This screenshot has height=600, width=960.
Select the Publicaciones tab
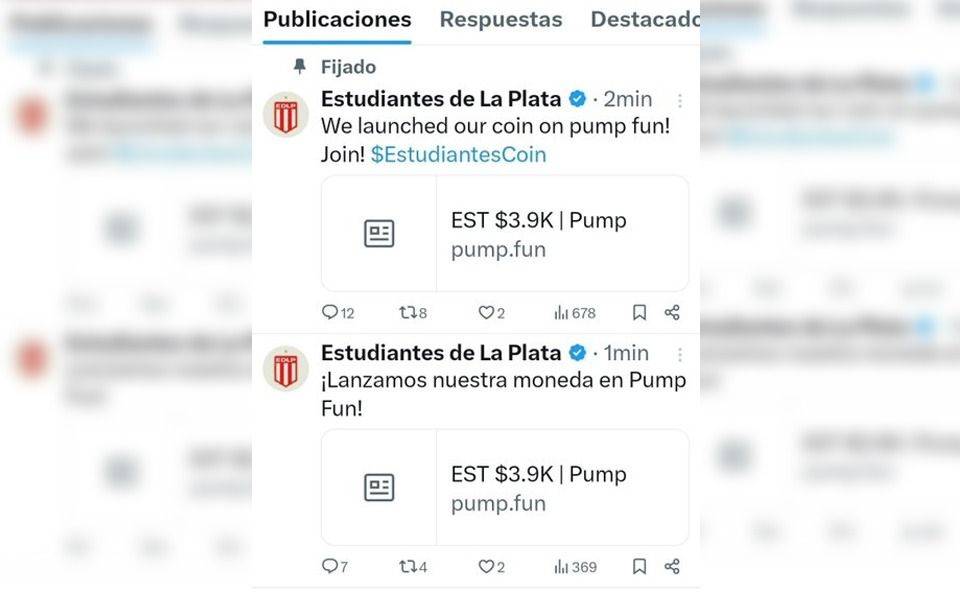coord(337,19)
